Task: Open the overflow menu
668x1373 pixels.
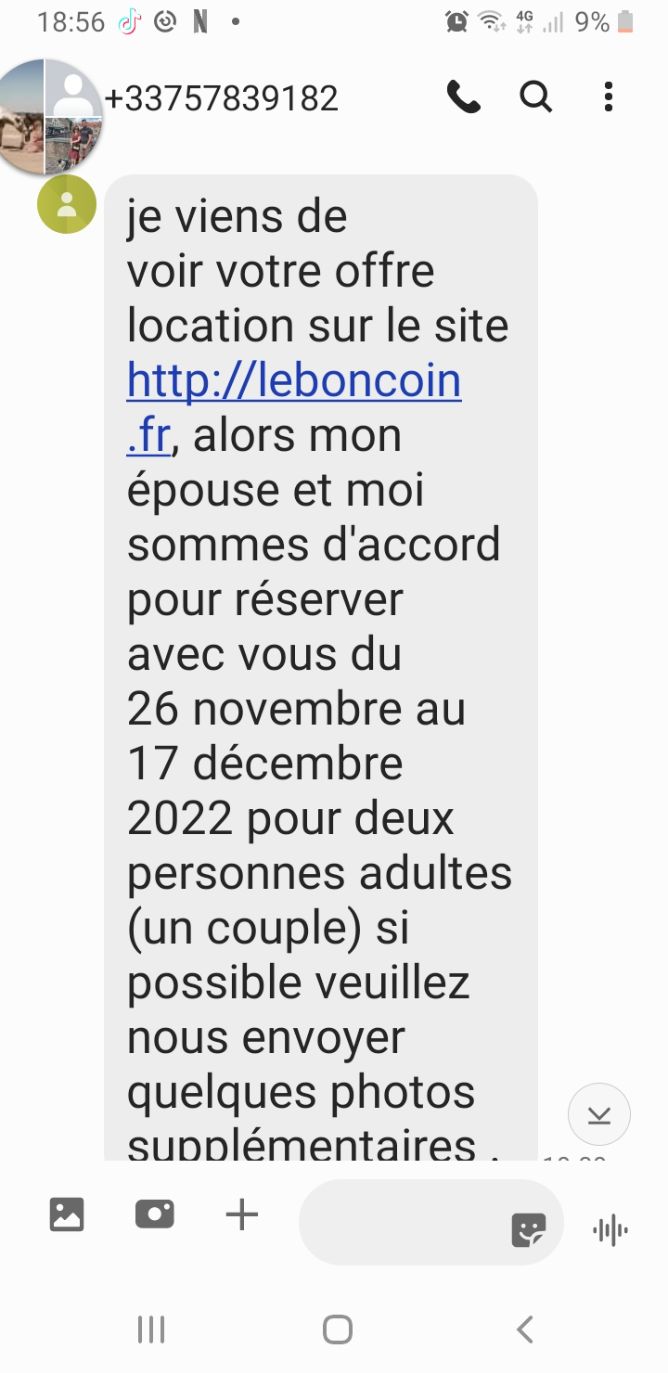Action: [x=608, y=97]
